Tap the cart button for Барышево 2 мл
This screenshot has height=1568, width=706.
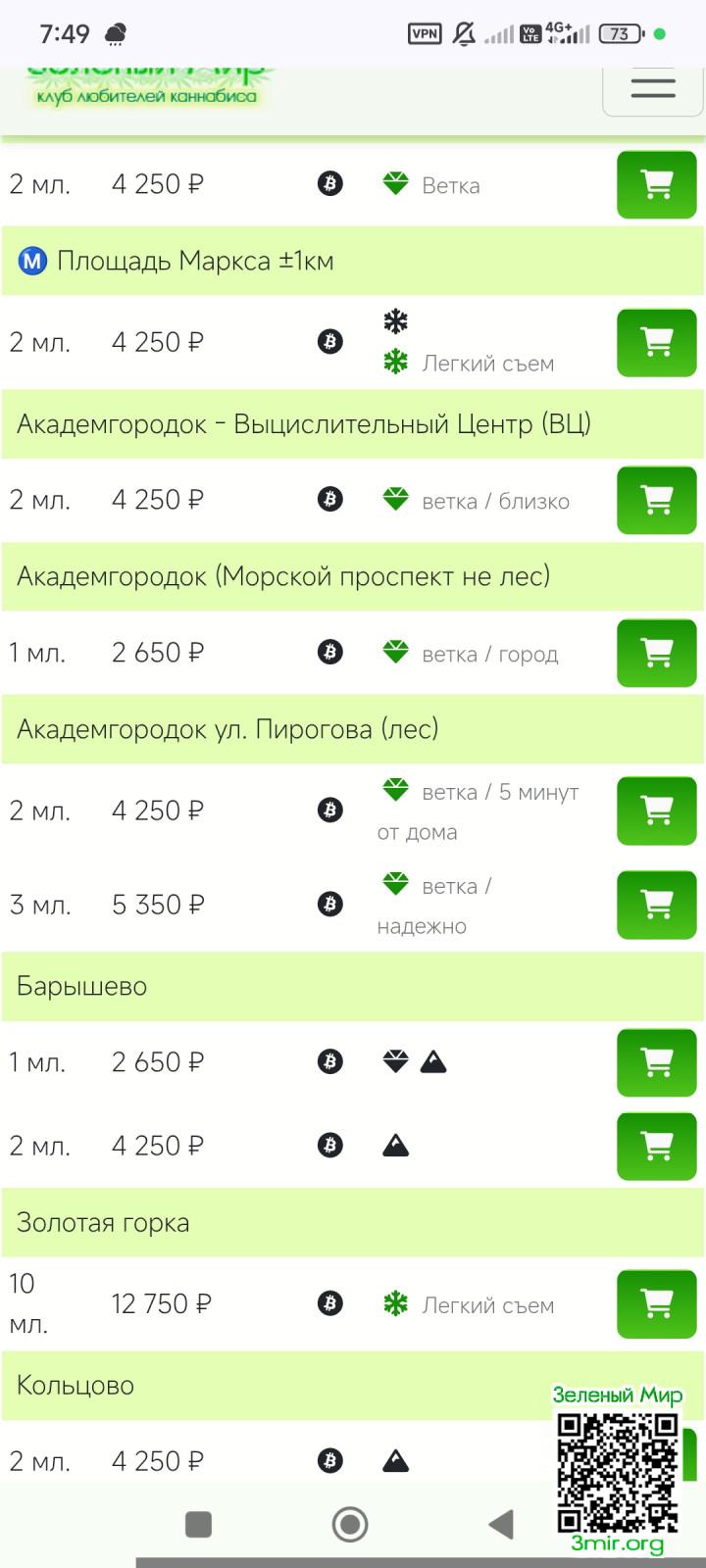(x=656, y=1146)
